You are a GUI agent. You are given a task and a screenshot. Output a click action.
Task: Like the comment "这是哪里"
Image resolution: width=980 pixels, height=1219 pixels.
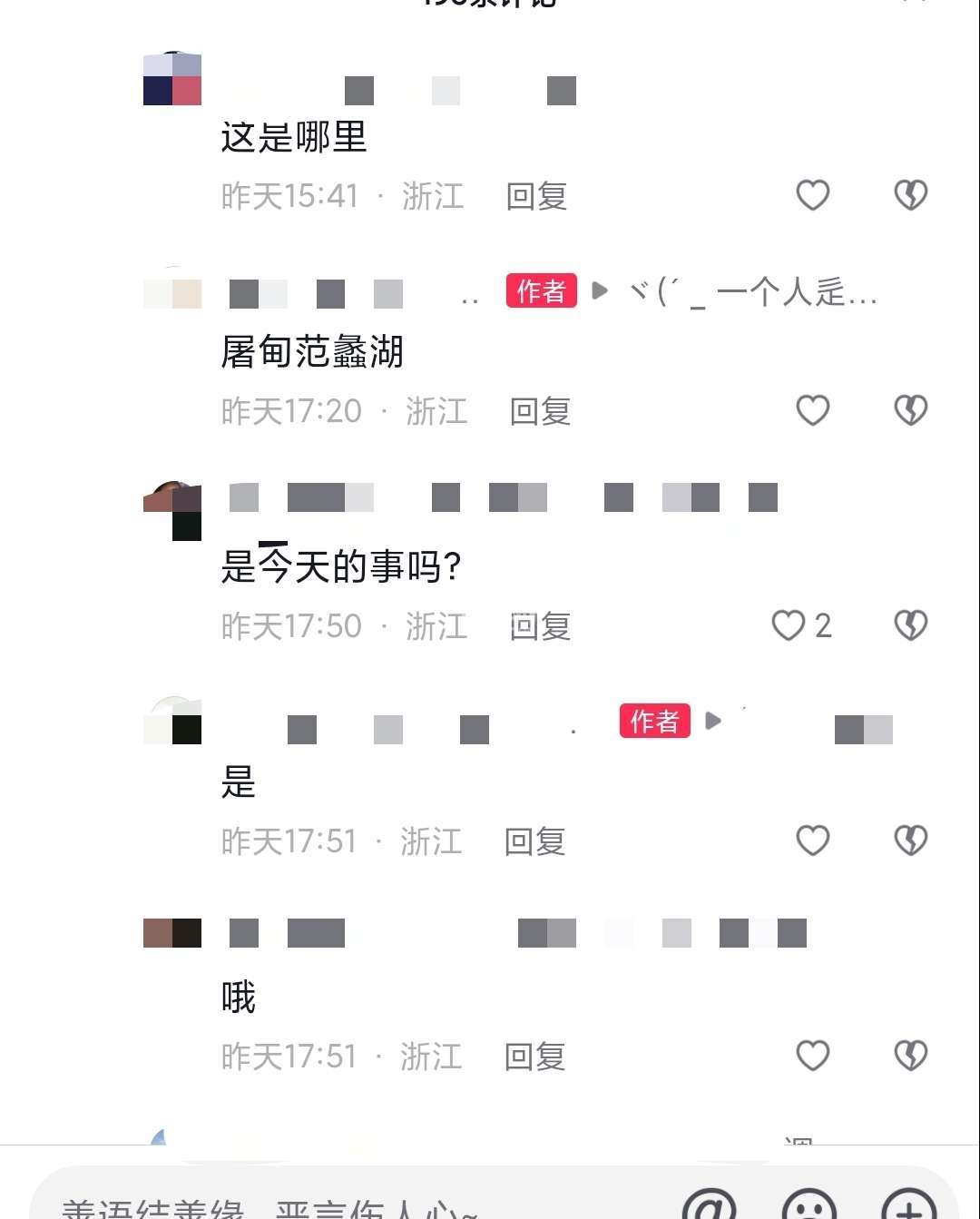pyautogui.click(x=812, y=195)
